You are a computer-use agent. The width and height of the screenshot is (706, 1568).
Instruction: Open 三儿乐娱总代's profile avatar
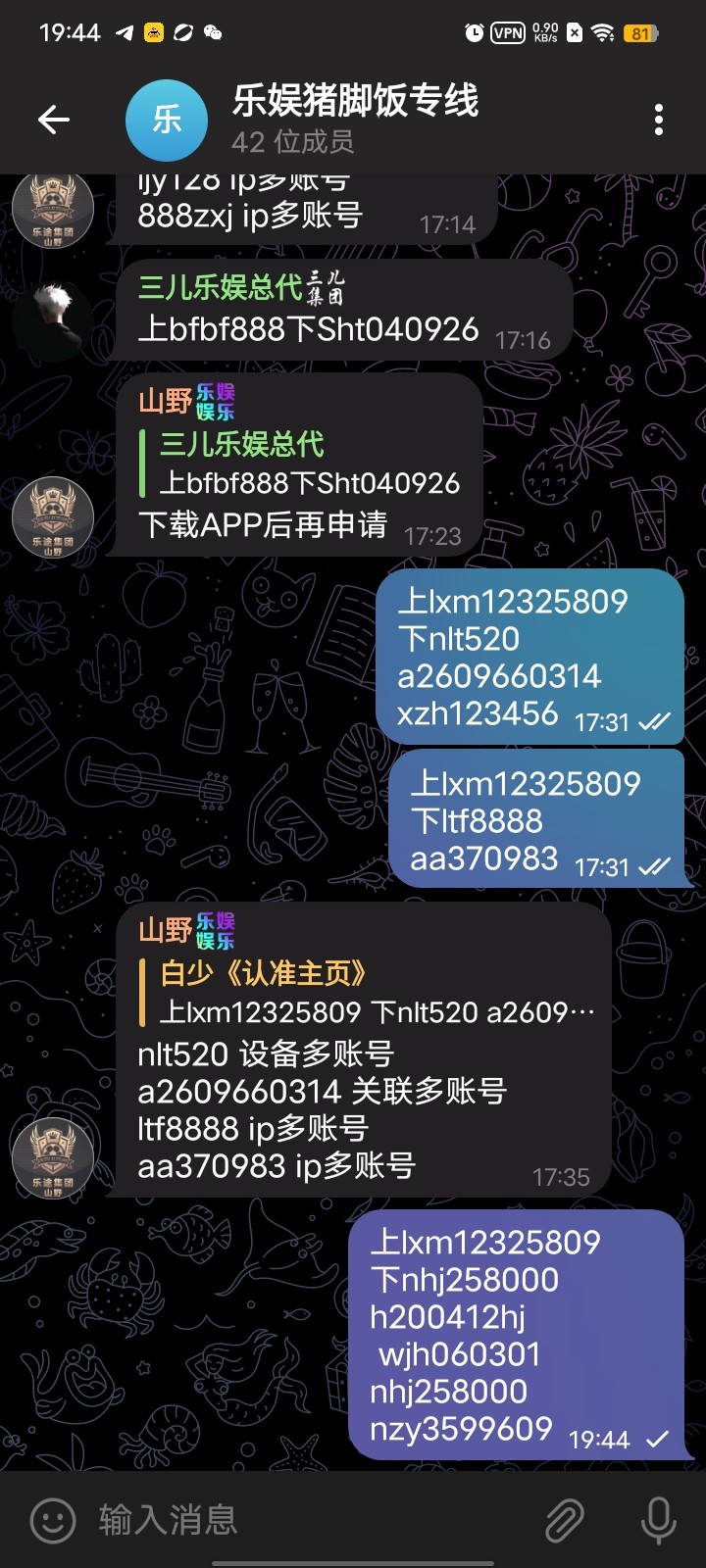coord(53,320)
